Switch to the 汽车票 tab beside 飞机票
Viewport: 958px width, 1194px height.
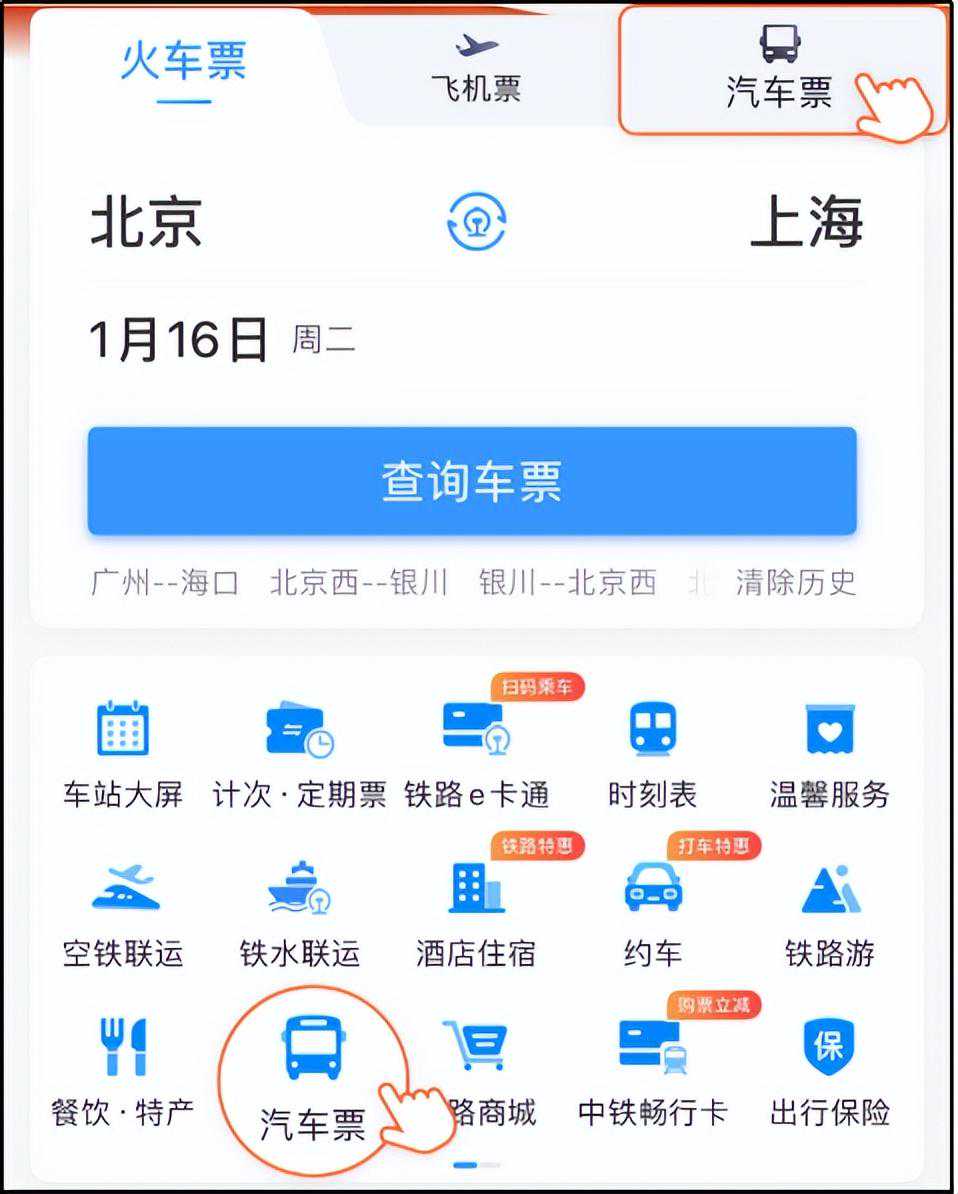click(779, 68)
